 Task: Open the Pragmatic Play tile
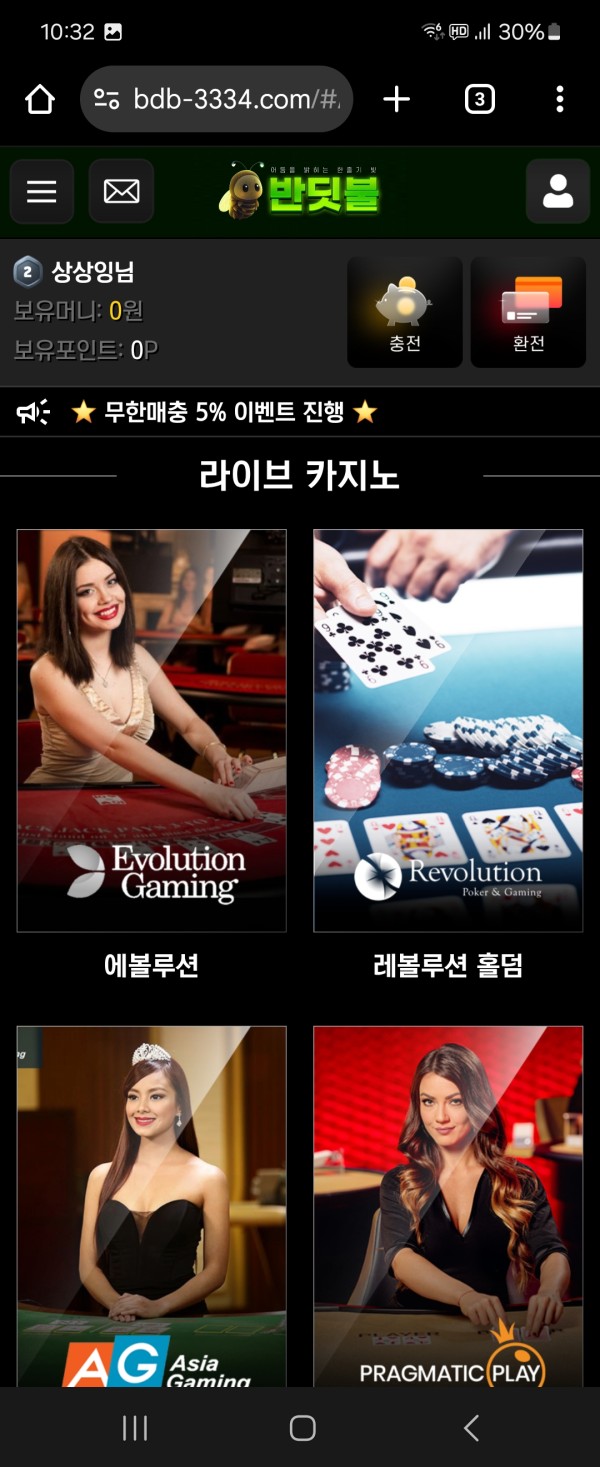[448, 1205]
